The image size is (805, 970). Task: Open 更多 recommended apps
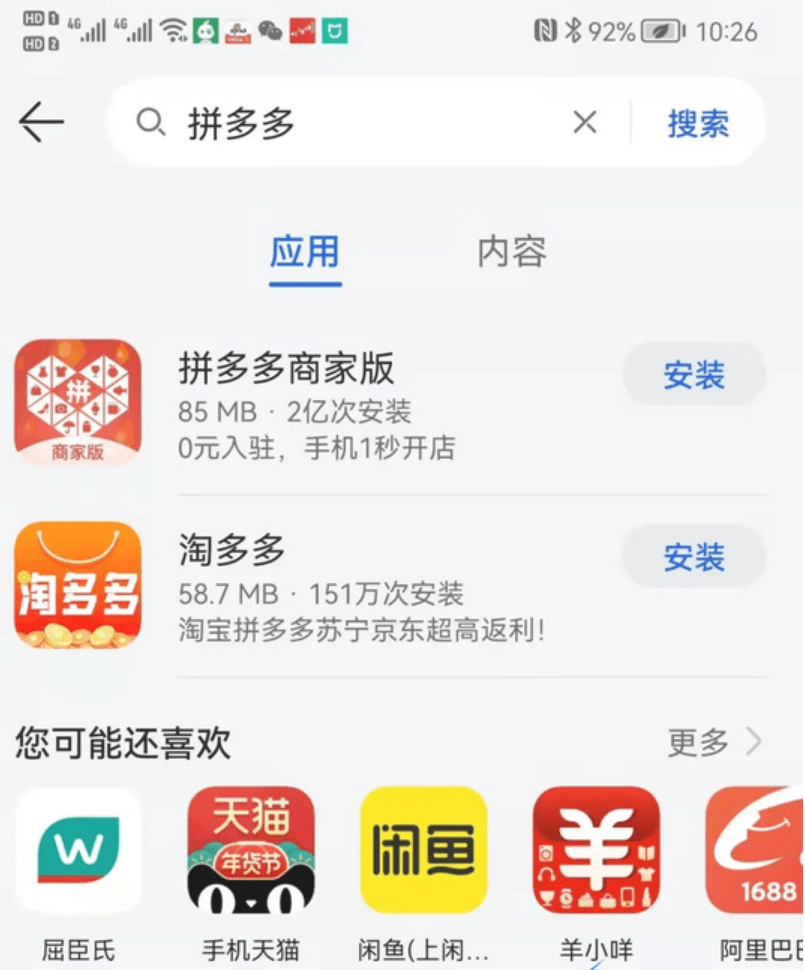tap(714, 742)
